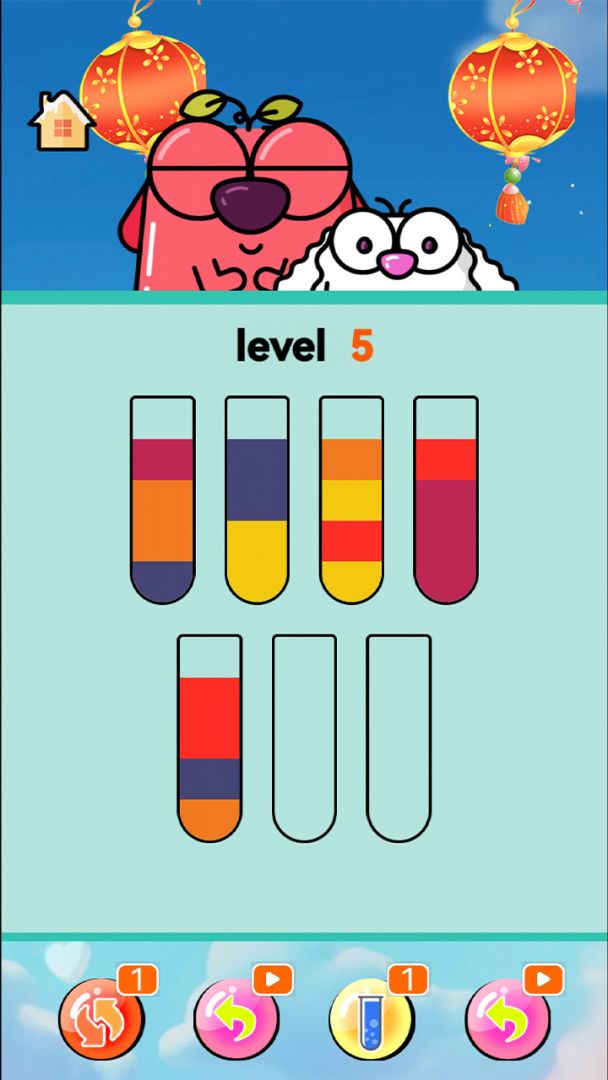The width and height of the screenshot is (608, 1080).
Task: Return to the home menu
Action: (61, 122)
